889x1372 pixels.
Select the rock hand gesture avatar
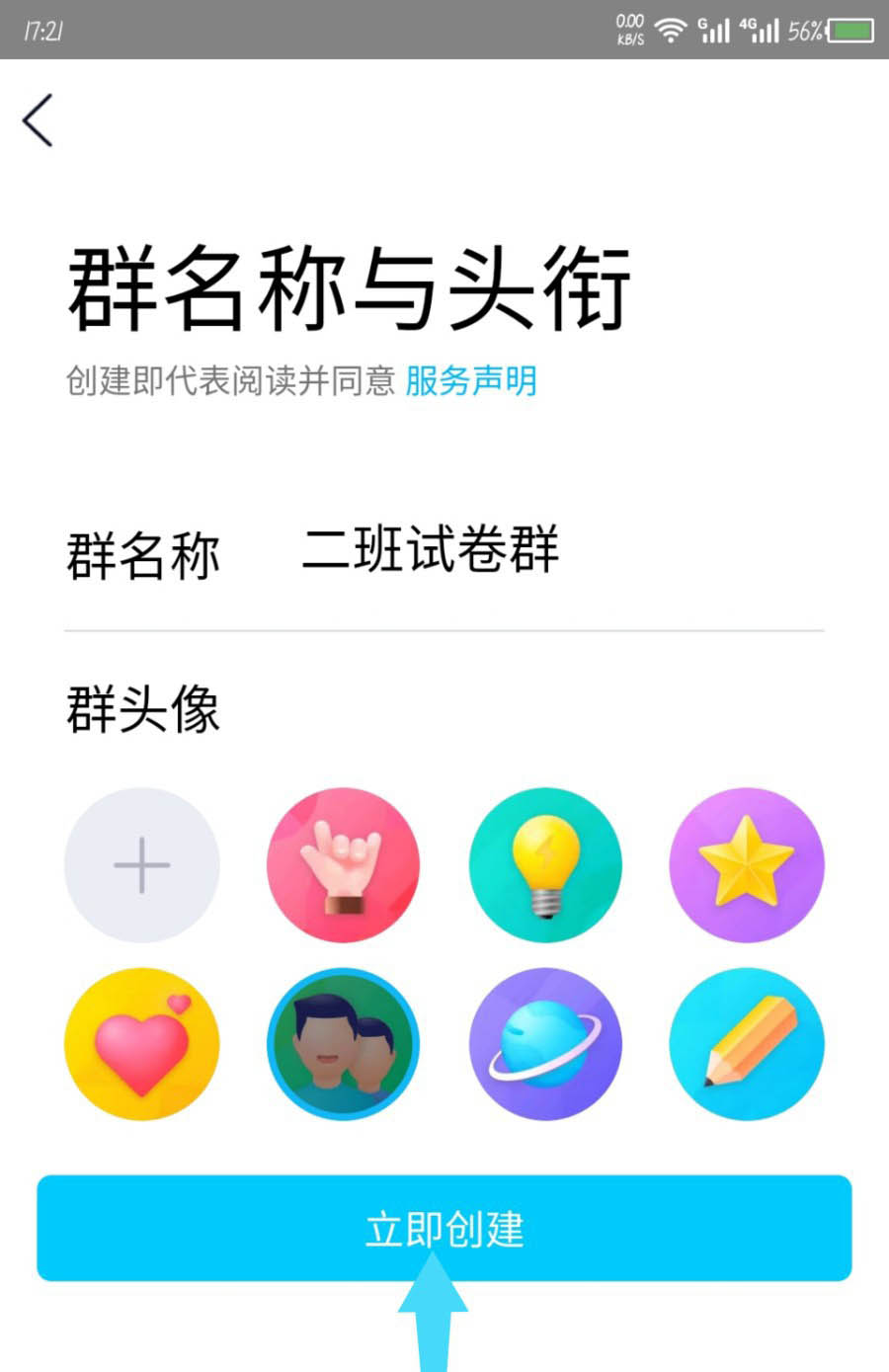point(343,865)
